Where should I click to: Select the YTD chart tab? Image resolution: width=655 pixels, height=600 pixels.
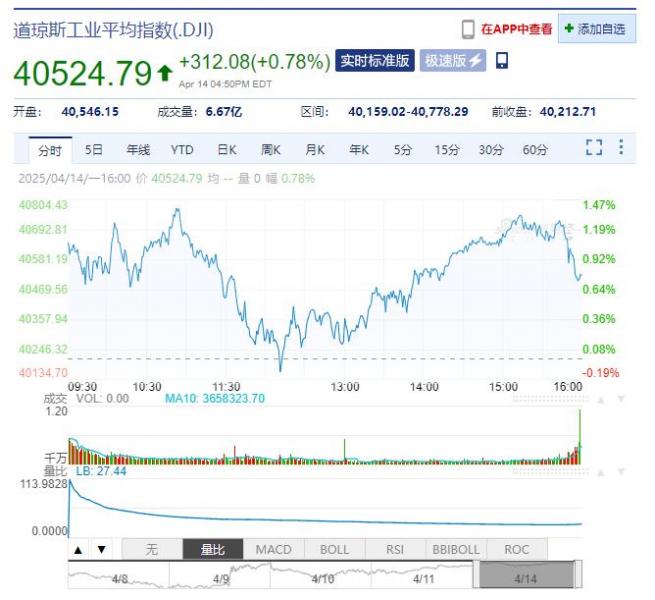[x=182, y=150]
